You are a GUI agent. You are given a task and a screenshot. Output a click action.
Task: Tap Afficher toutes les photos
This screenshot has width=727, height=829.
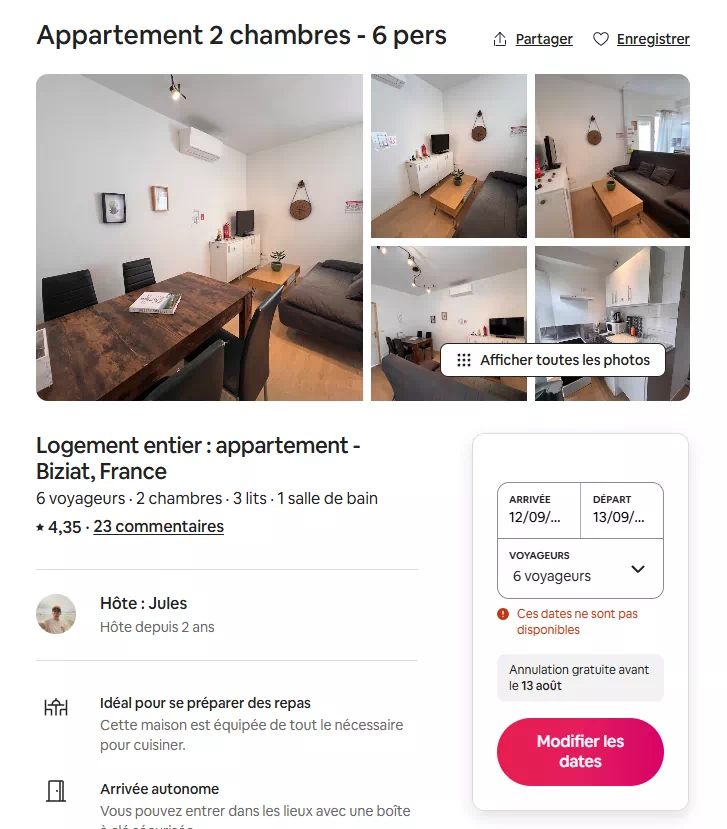click(553, 360)
